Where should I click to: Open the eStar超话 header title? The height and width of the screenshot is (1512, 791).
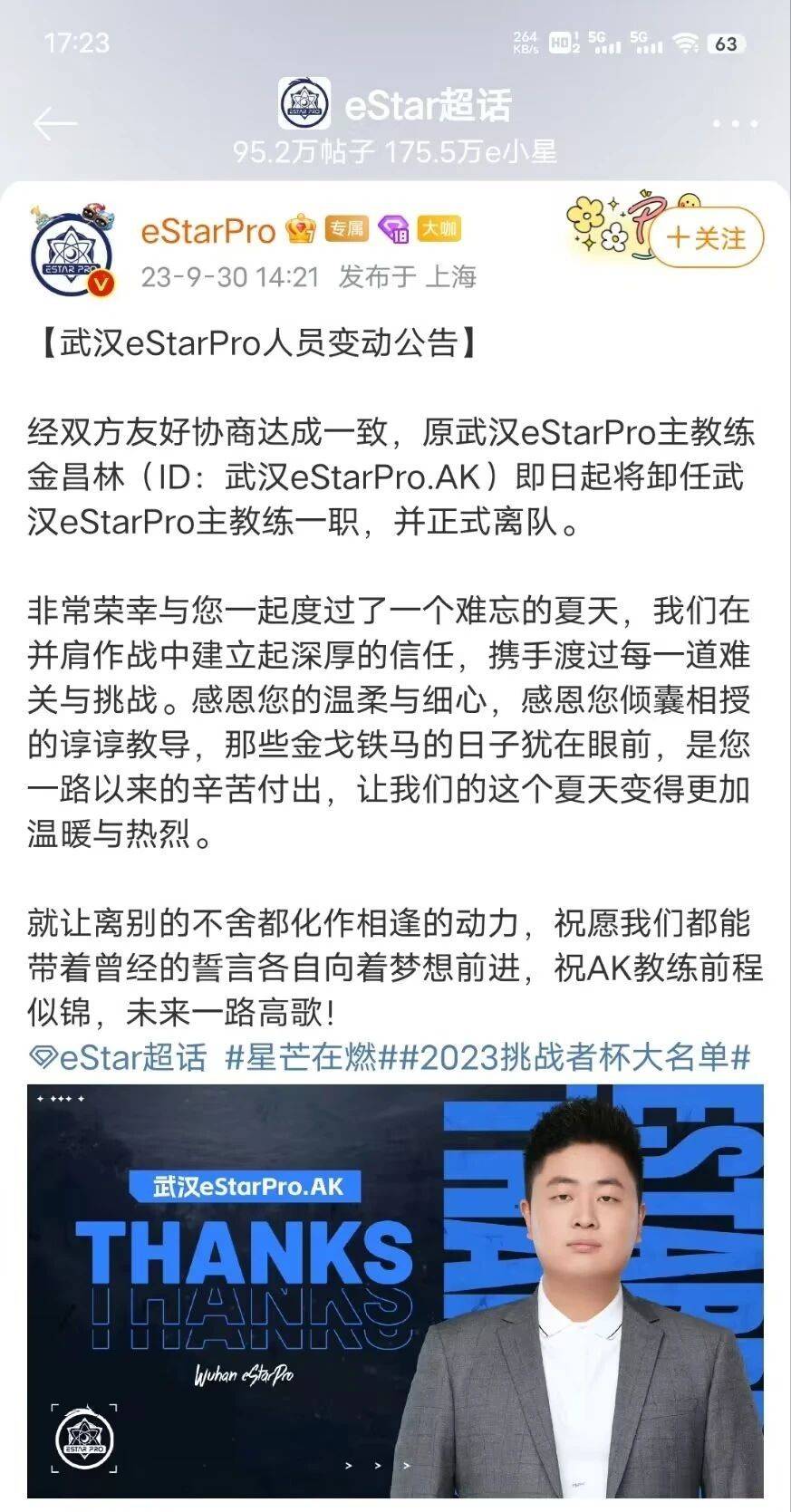427,106
